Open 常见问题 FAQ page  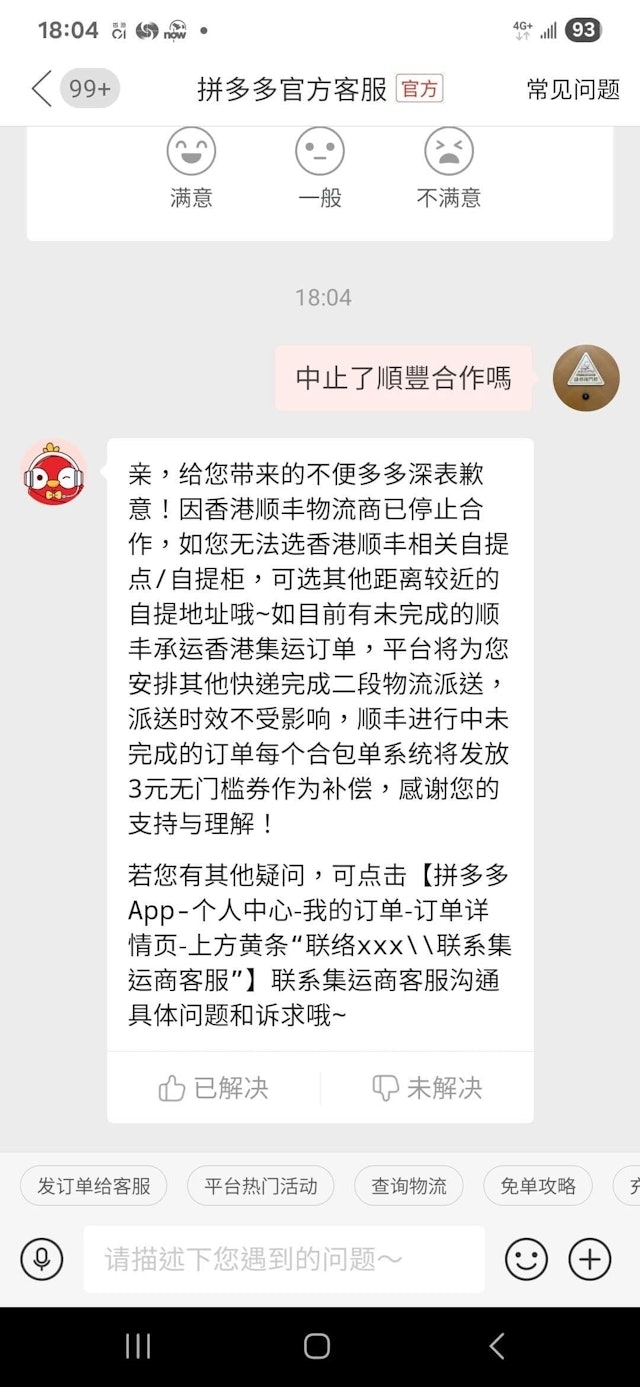click(573, 89)
